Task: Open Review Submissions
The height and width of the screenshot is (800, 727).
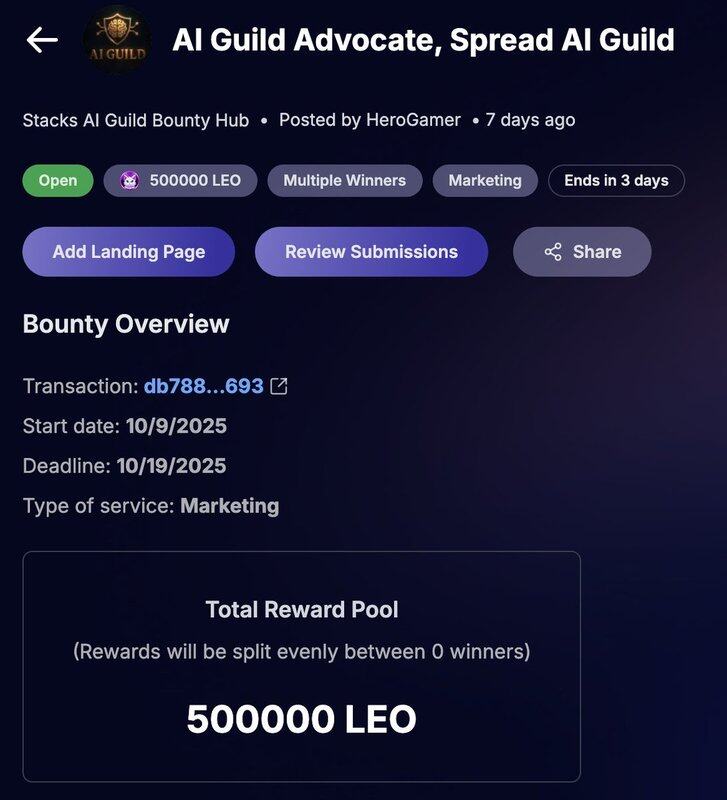Action: click(x=371, y=252)
